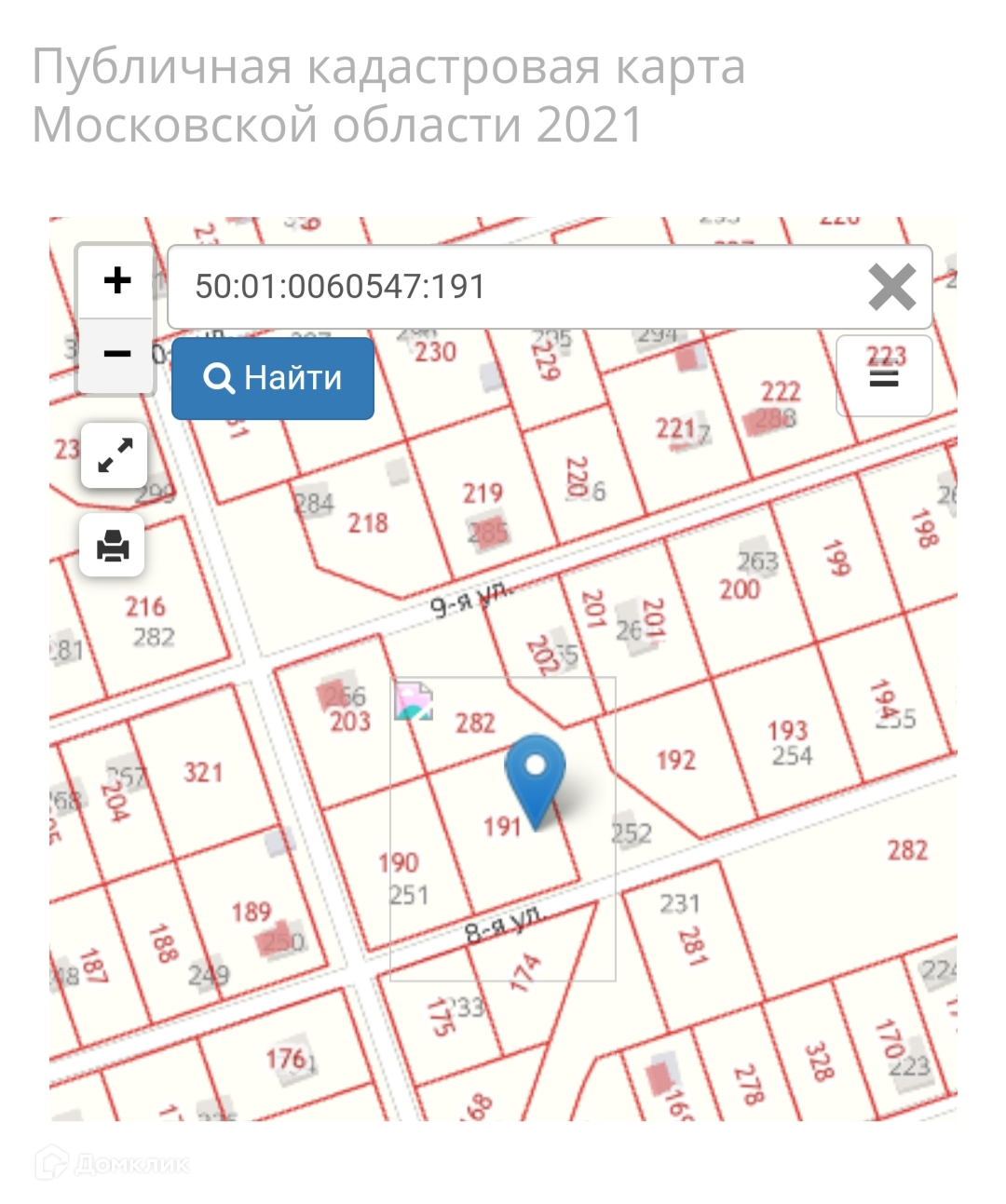The height and width of the screenshot is (1204, 1006).
Task: Clear the entered cadastral number
Action: (891, 287)
